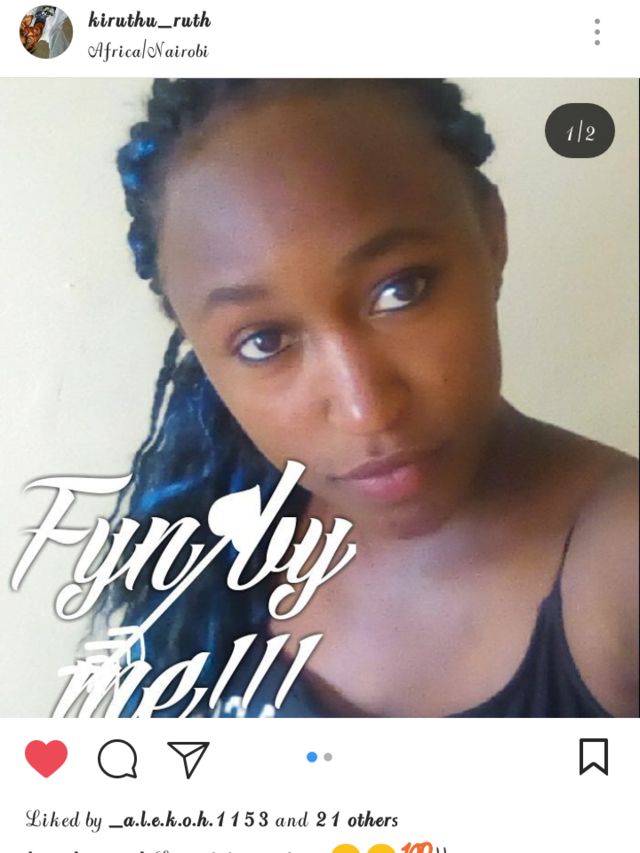This screenshot has height=853, width=640.
Task: Open the comments bubble icon
Action: (x=117, y=759)
